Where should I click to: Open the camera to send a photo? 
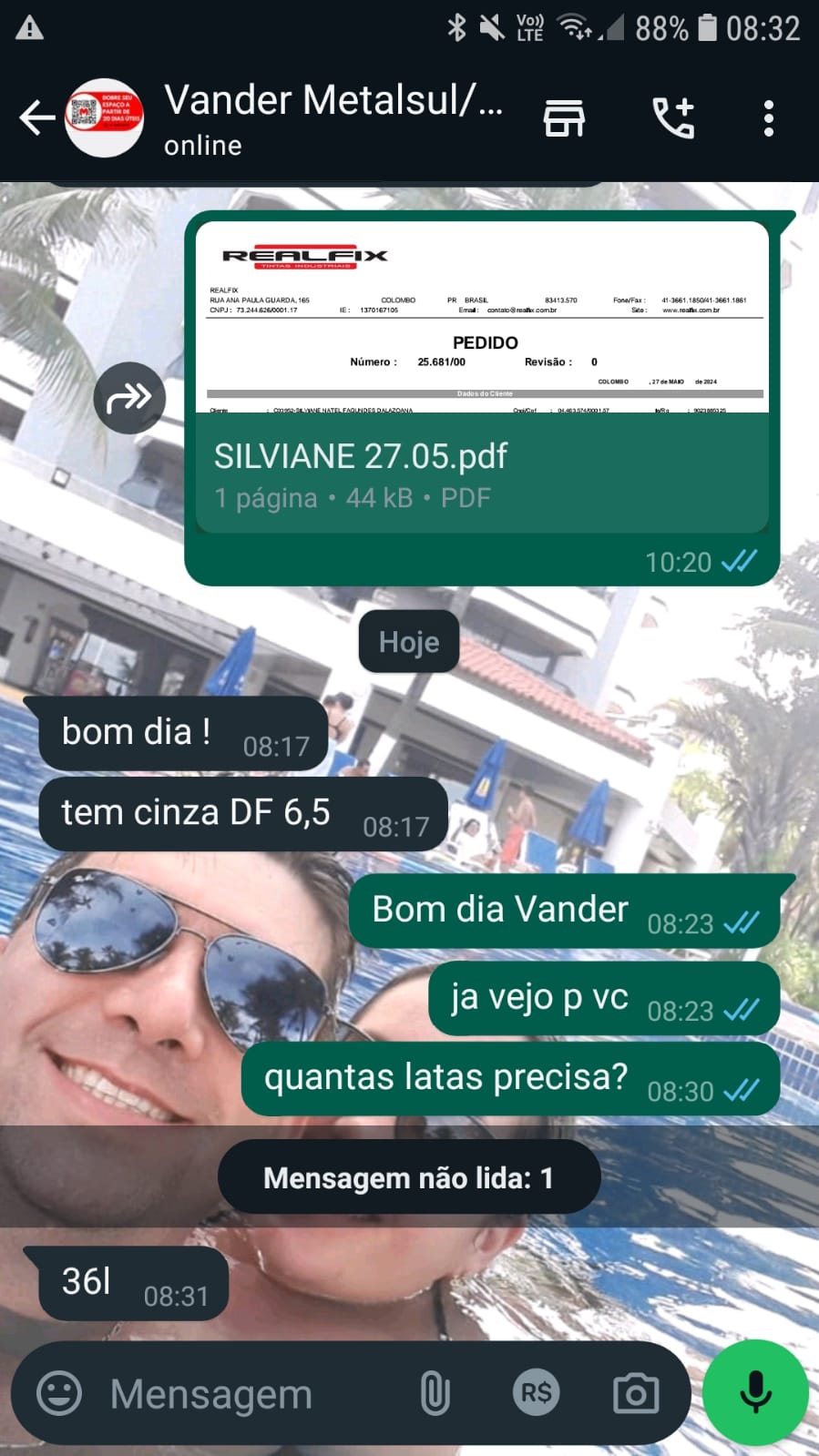point(636,1393)
